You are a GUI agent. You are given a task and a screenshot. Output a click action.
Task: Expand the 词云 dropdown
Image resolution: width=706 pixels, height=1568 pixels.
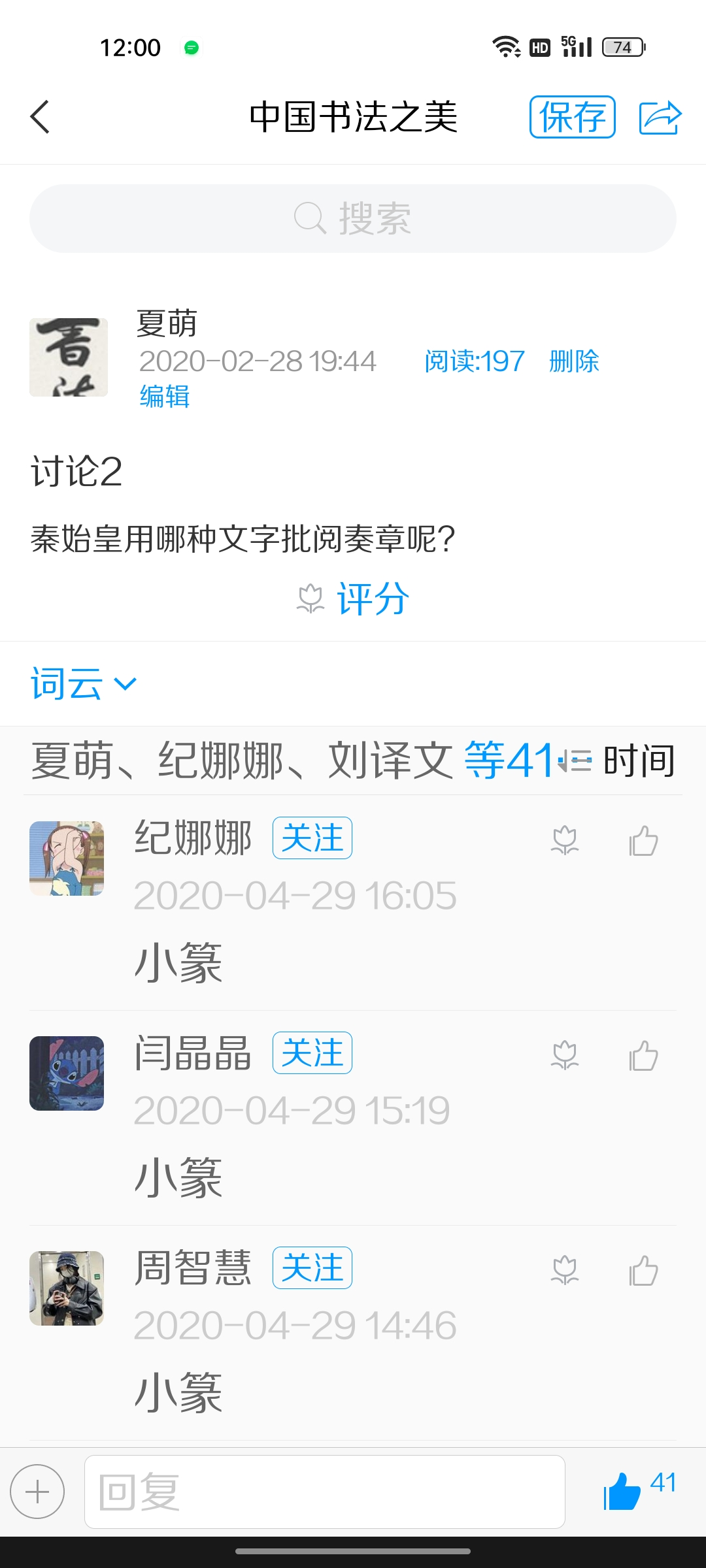tap(84, 684)
